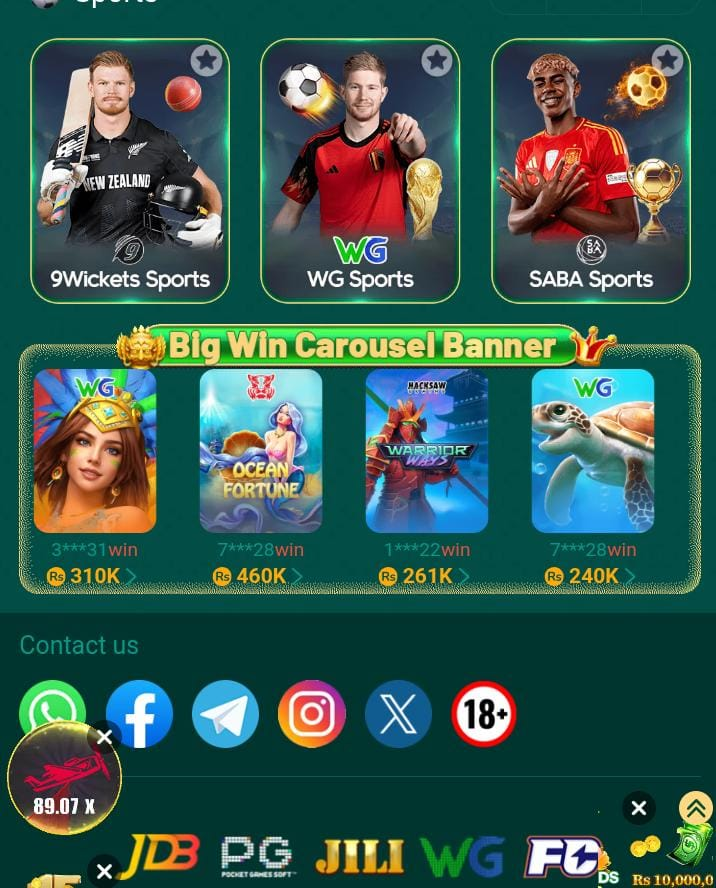
Task: Favorite SABA Sports with the star
Action: (667, 62)
